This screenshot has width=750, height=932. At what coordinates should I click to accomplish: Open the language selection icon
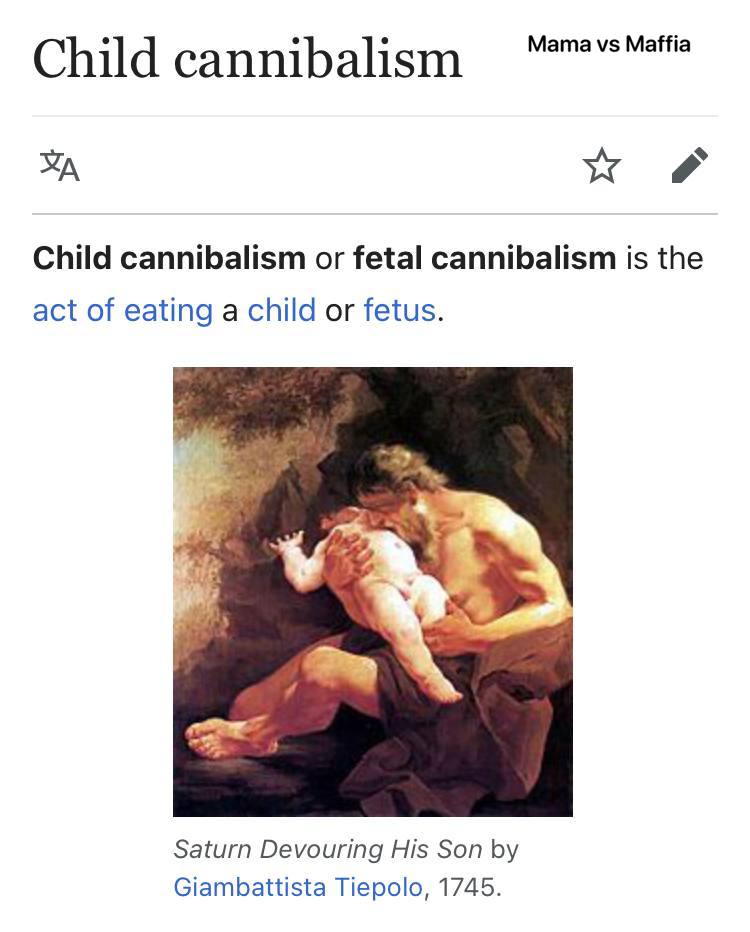59,165
